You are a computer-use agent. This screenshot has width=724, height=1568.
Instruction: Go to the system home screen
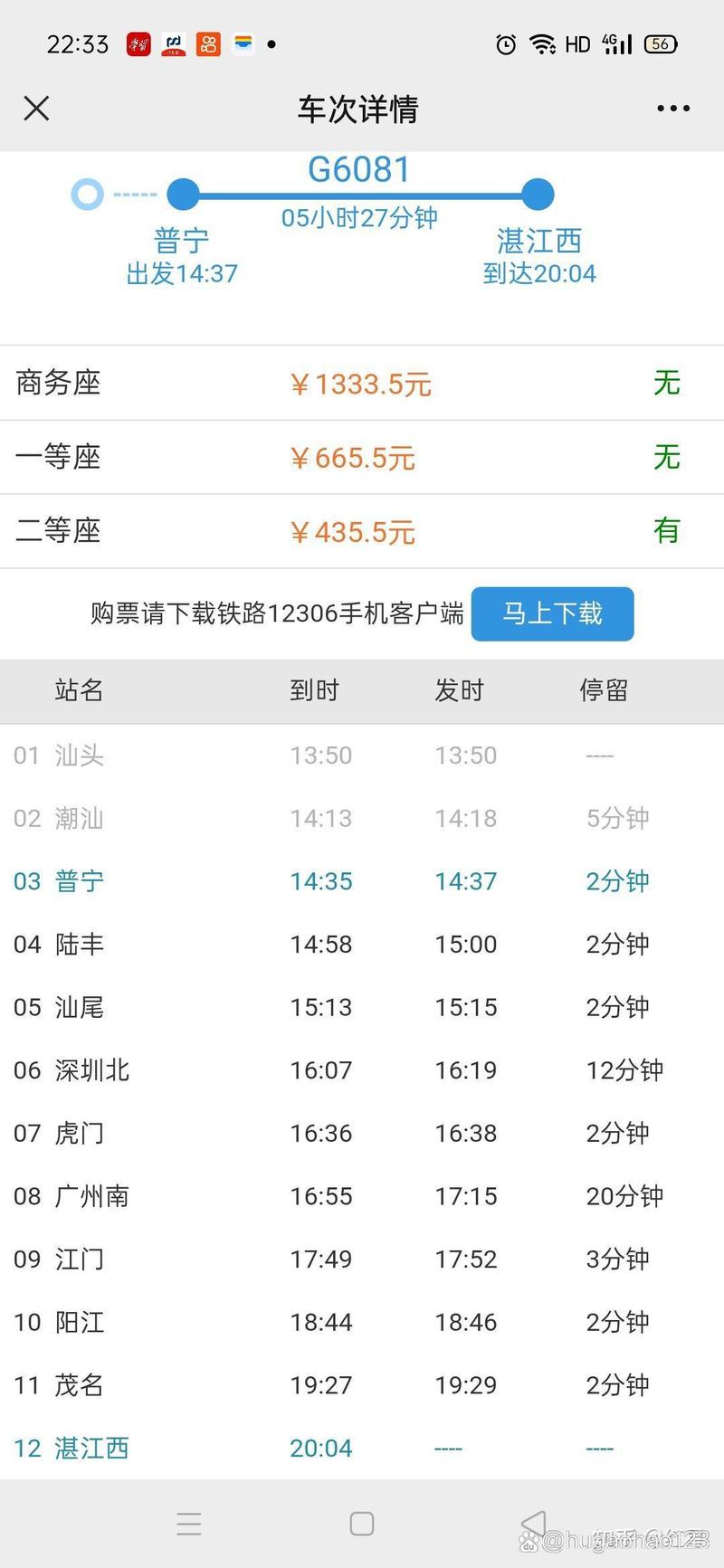coord(362,1524)
